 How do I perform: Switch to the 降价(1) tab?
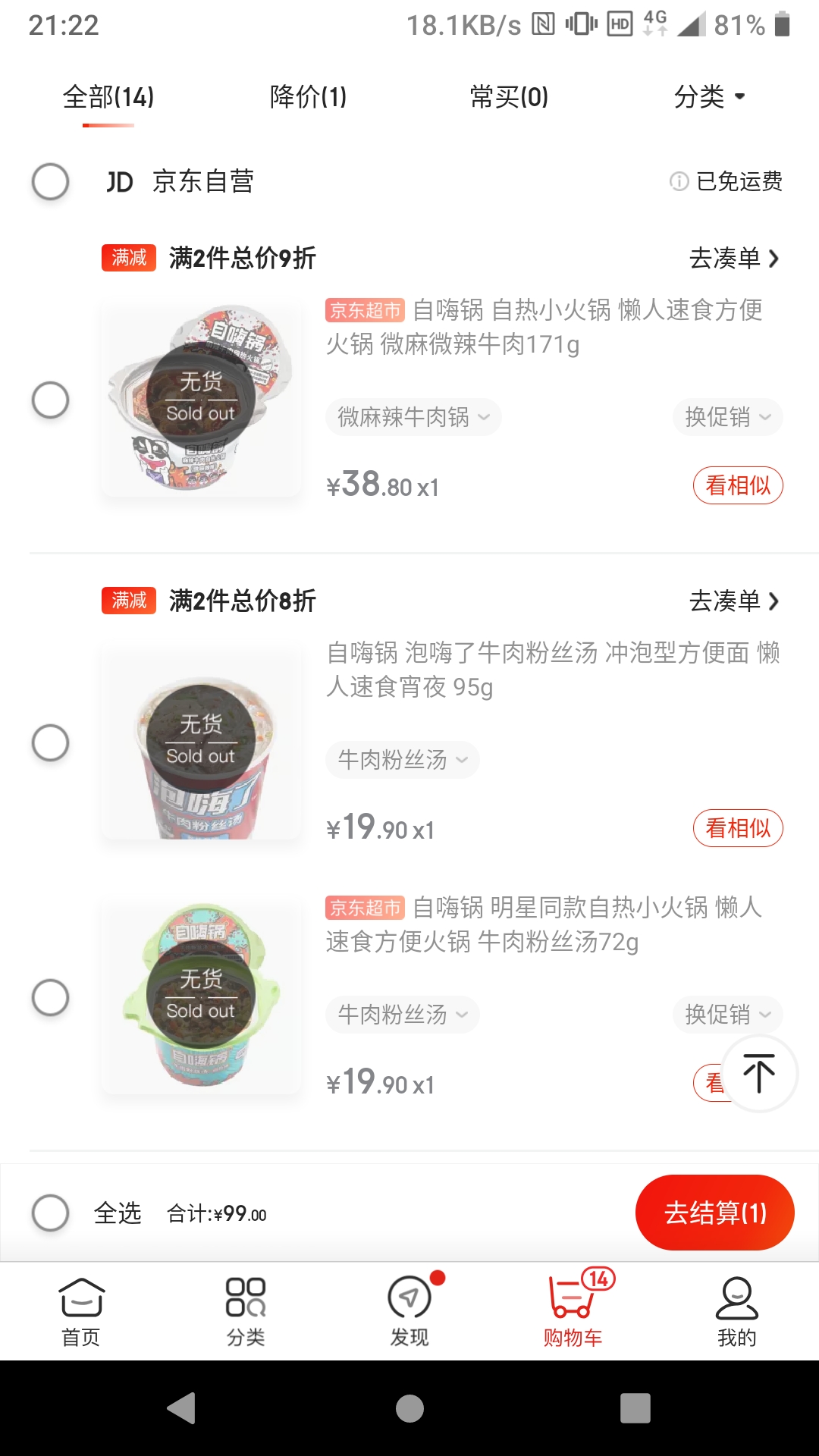[308, 97]
